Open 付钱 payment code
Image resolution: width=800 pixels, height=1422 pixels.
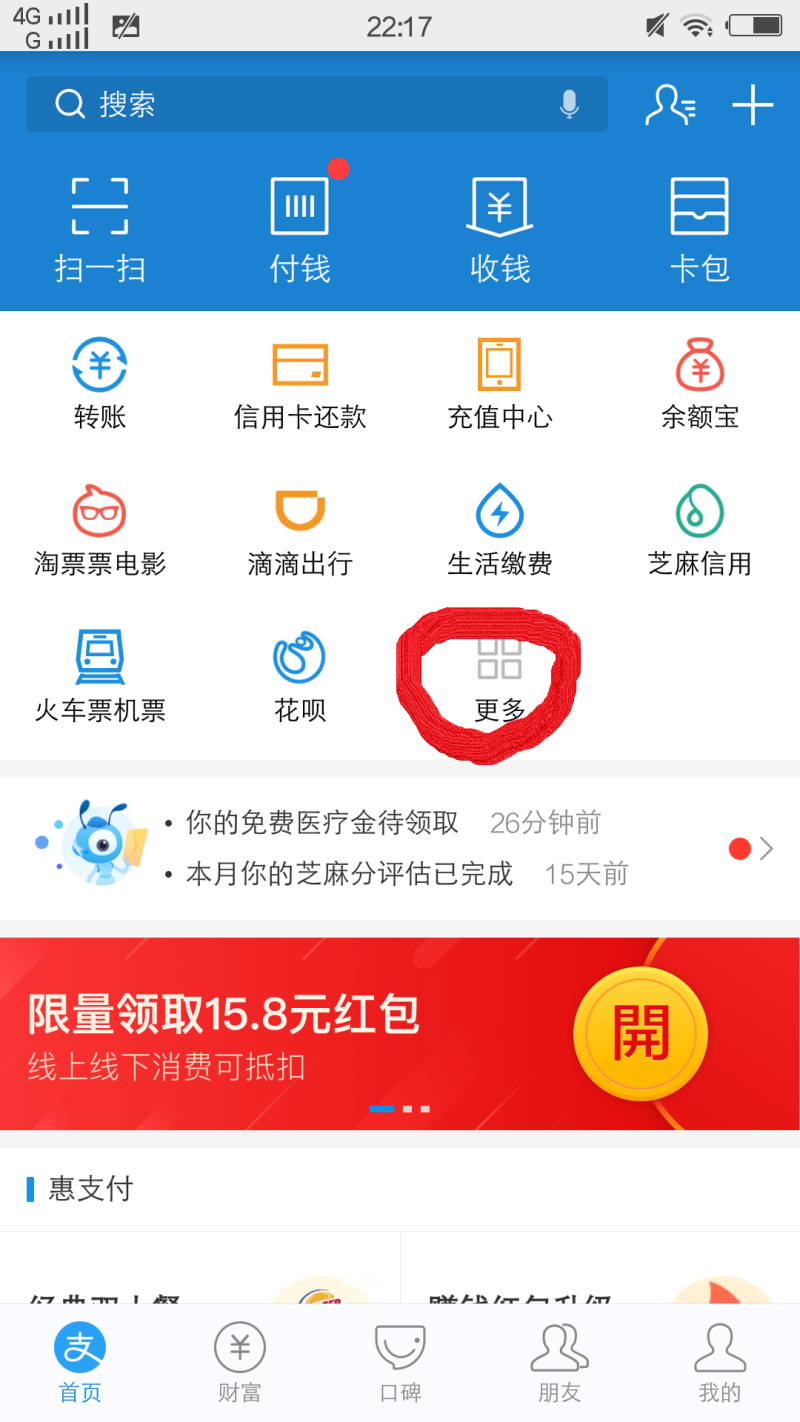tap(300, 228)
